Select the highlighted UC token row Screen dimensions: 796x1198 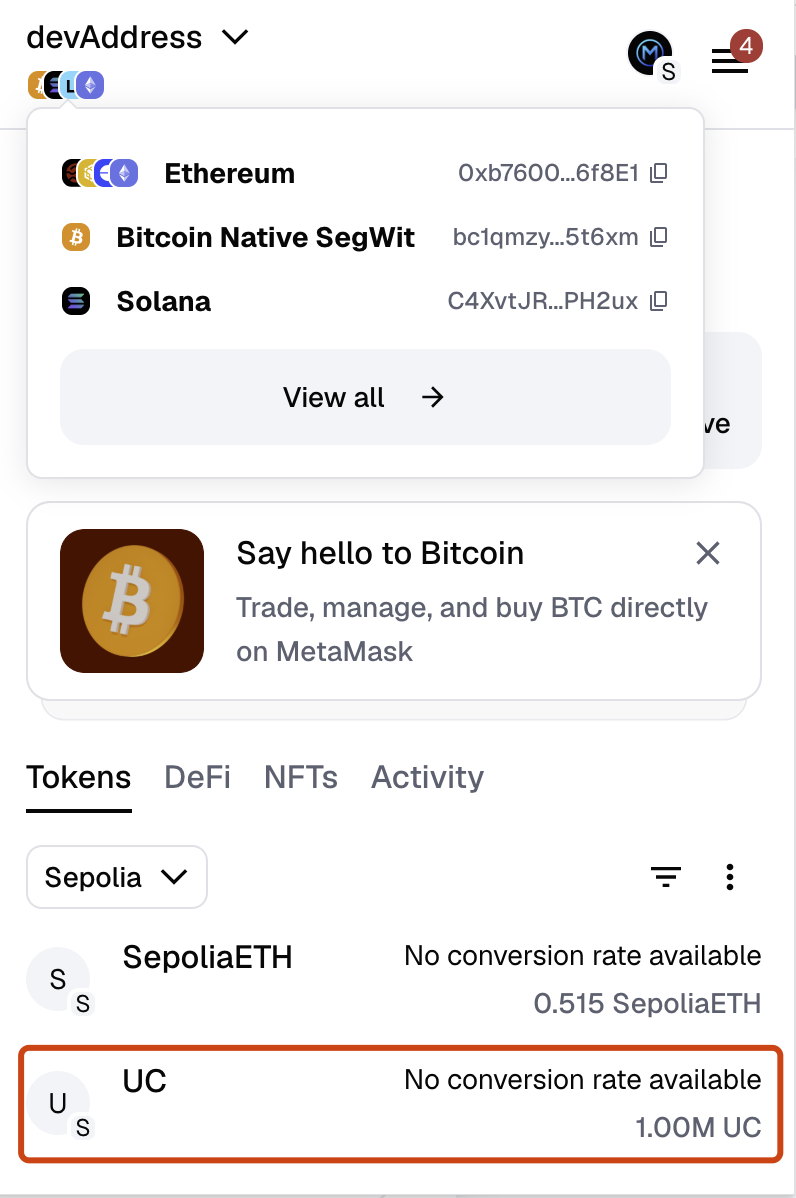pyautogui.click(x=400, y=1105)
